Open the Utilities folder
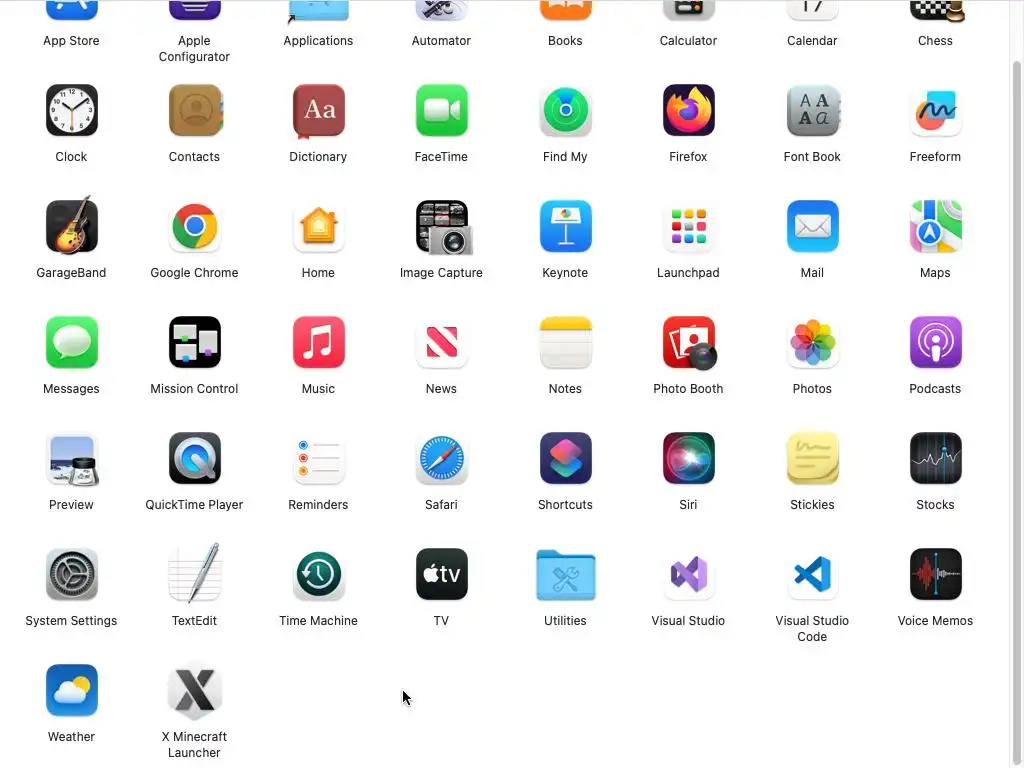The height and width of the screenshot is (768, 1024). (x=565, y=575)
